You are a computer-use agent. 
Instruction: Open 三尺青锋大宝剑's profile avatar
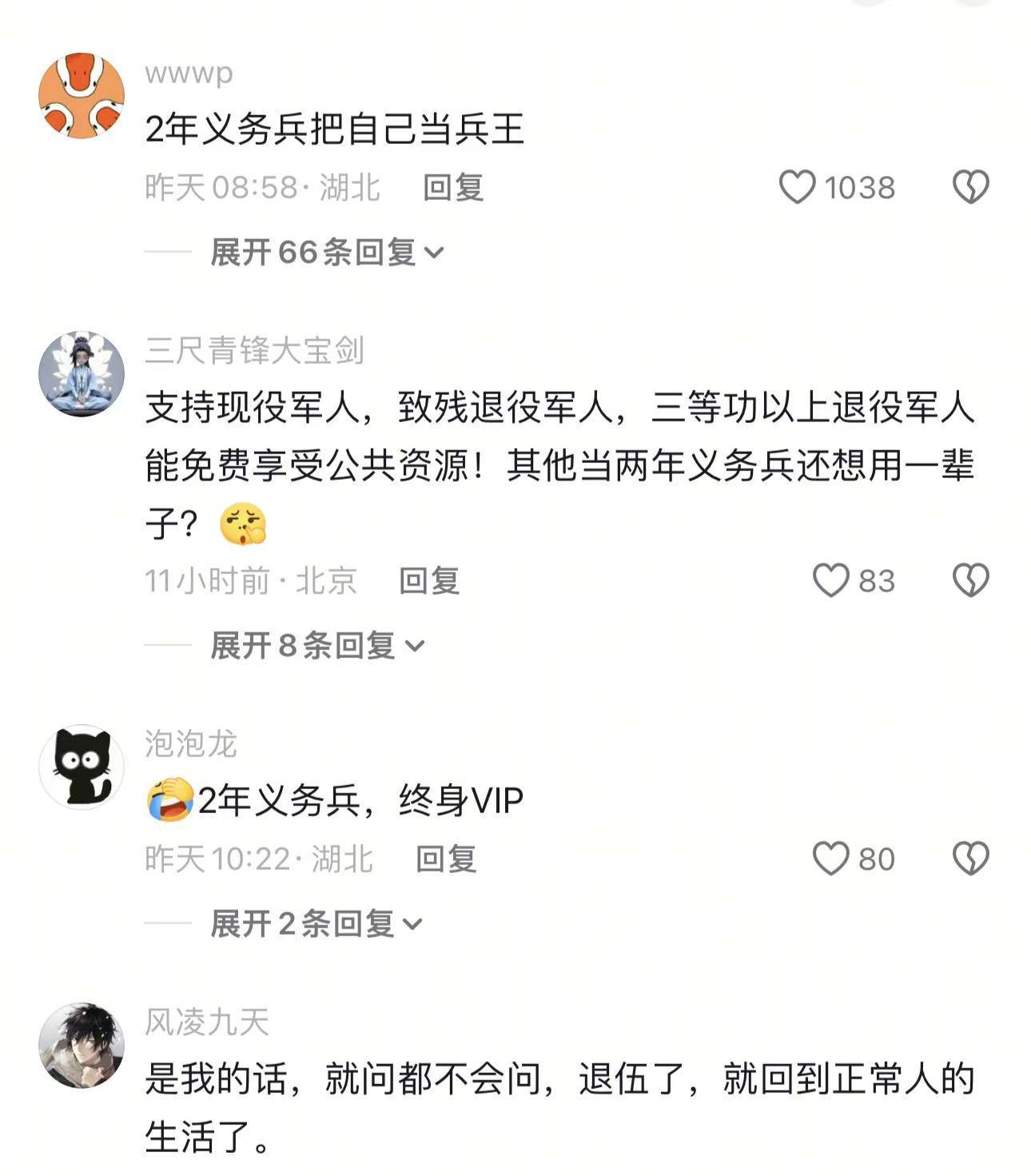82,373
